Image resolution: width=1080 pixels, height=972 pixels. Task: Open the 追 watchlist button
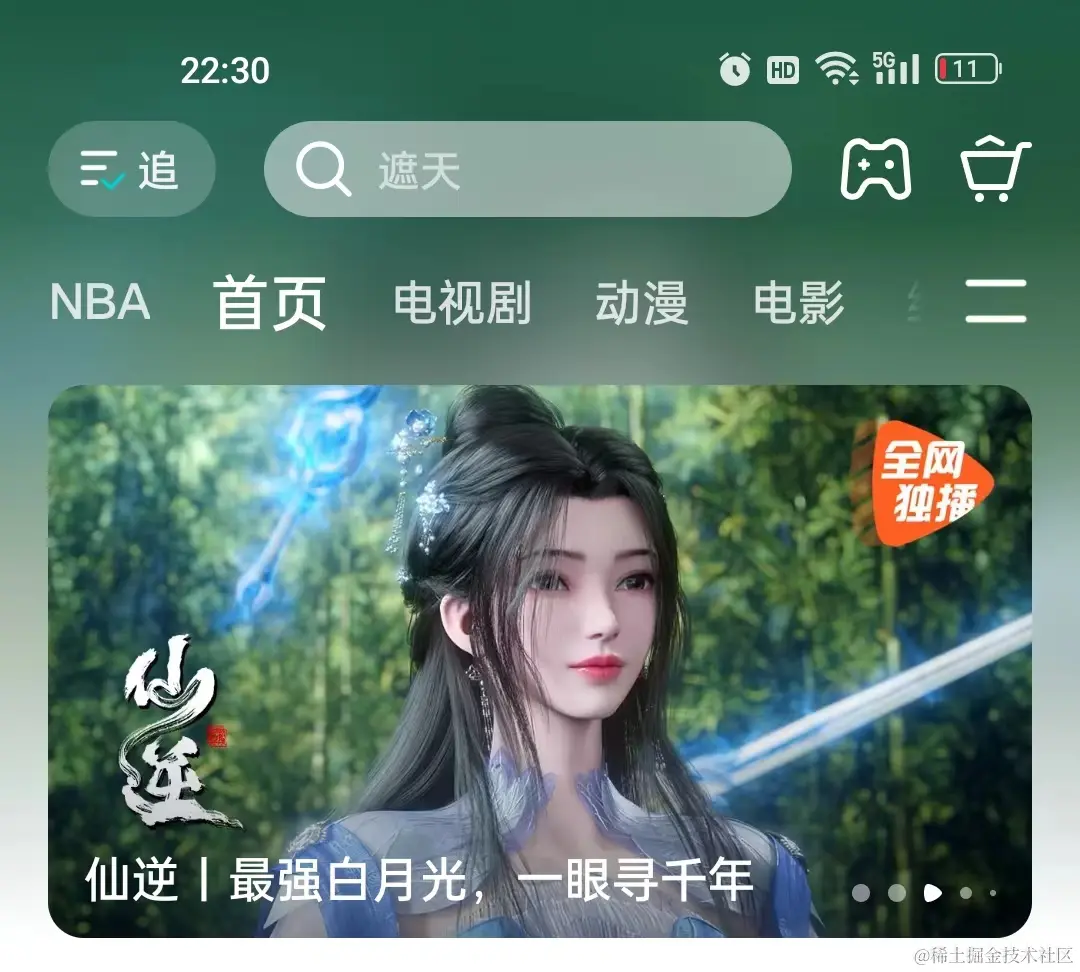(x=131, y=170)
